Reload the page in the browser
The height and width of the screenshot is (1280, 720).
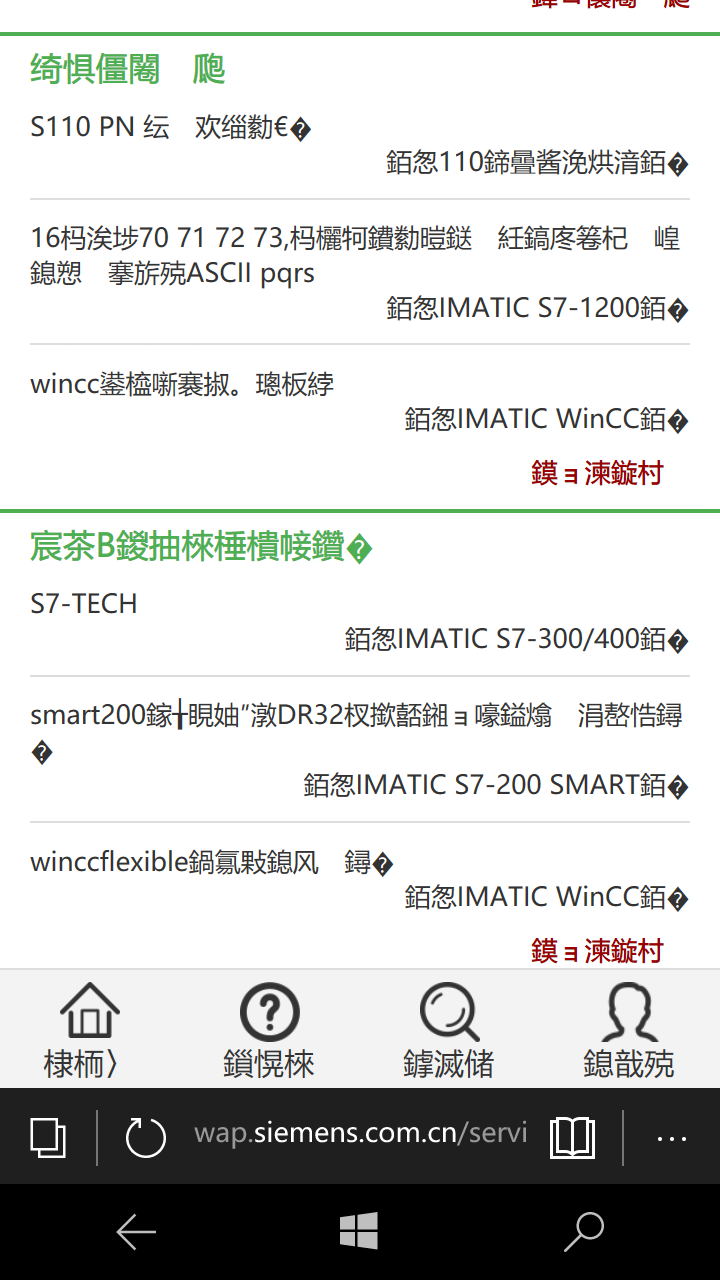click(145, 1137)
